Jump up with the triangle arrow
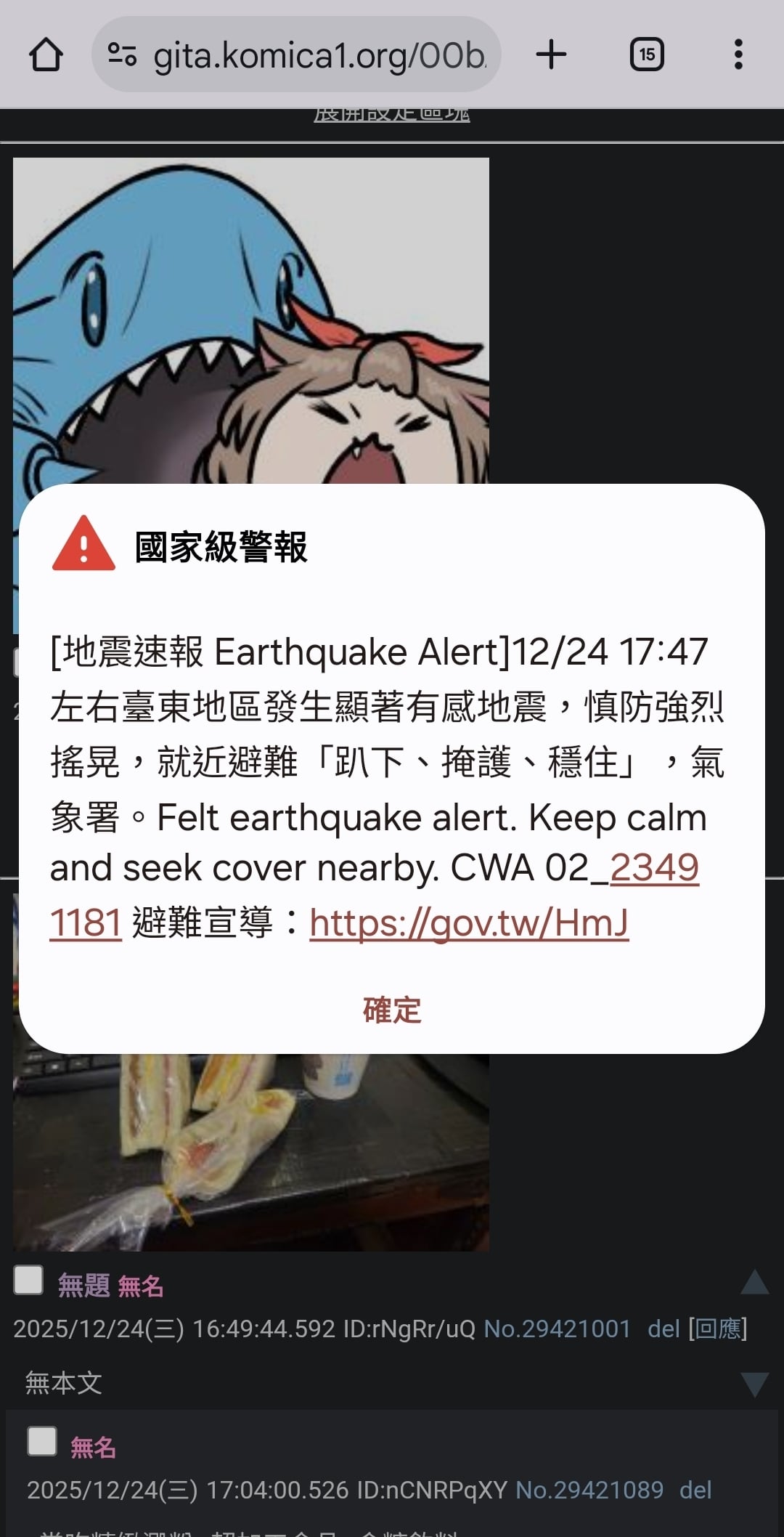Viewport: 784px width, 1537px height. 754,1283
